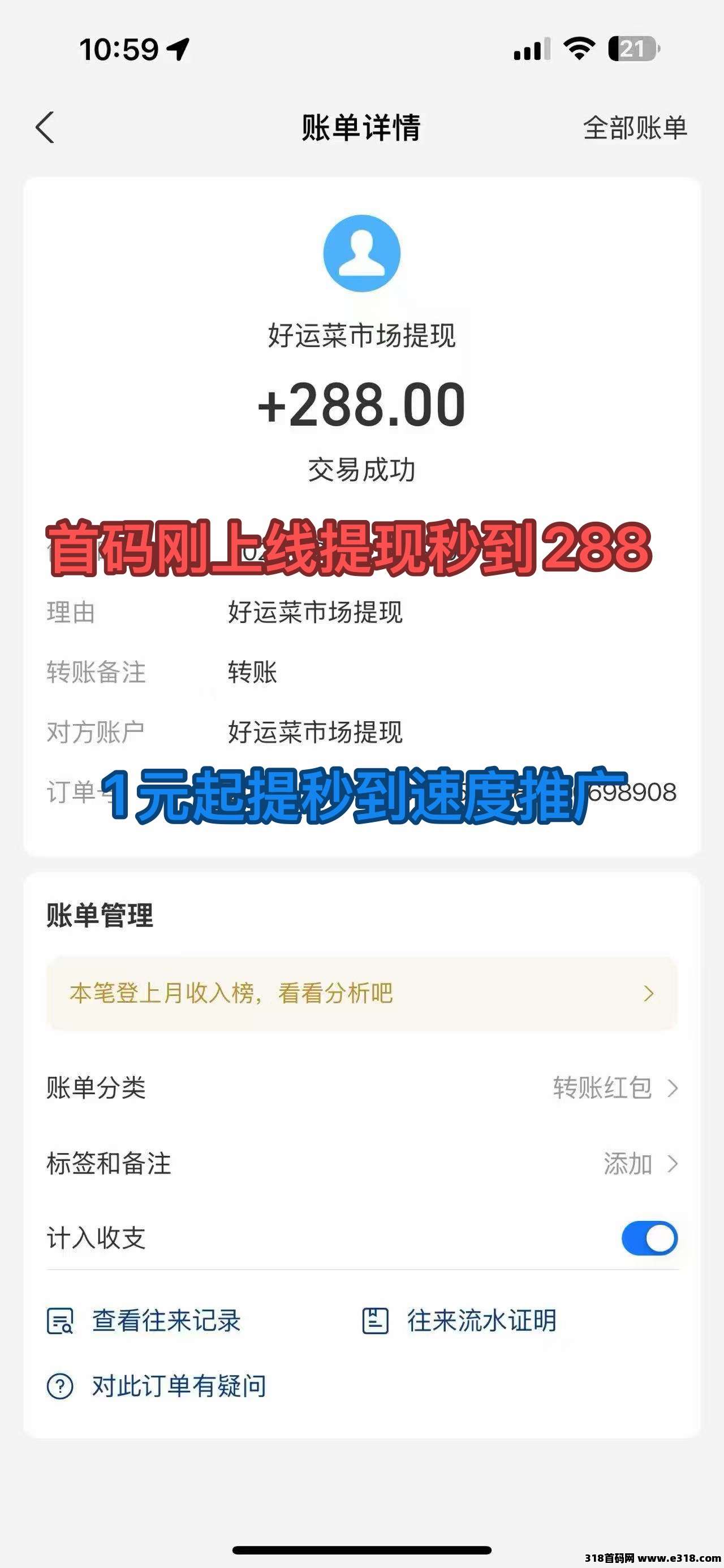Screen dimensions: 724x1568
Task: Tap the blue user avatar icon
Action: (x=361, y=254)
